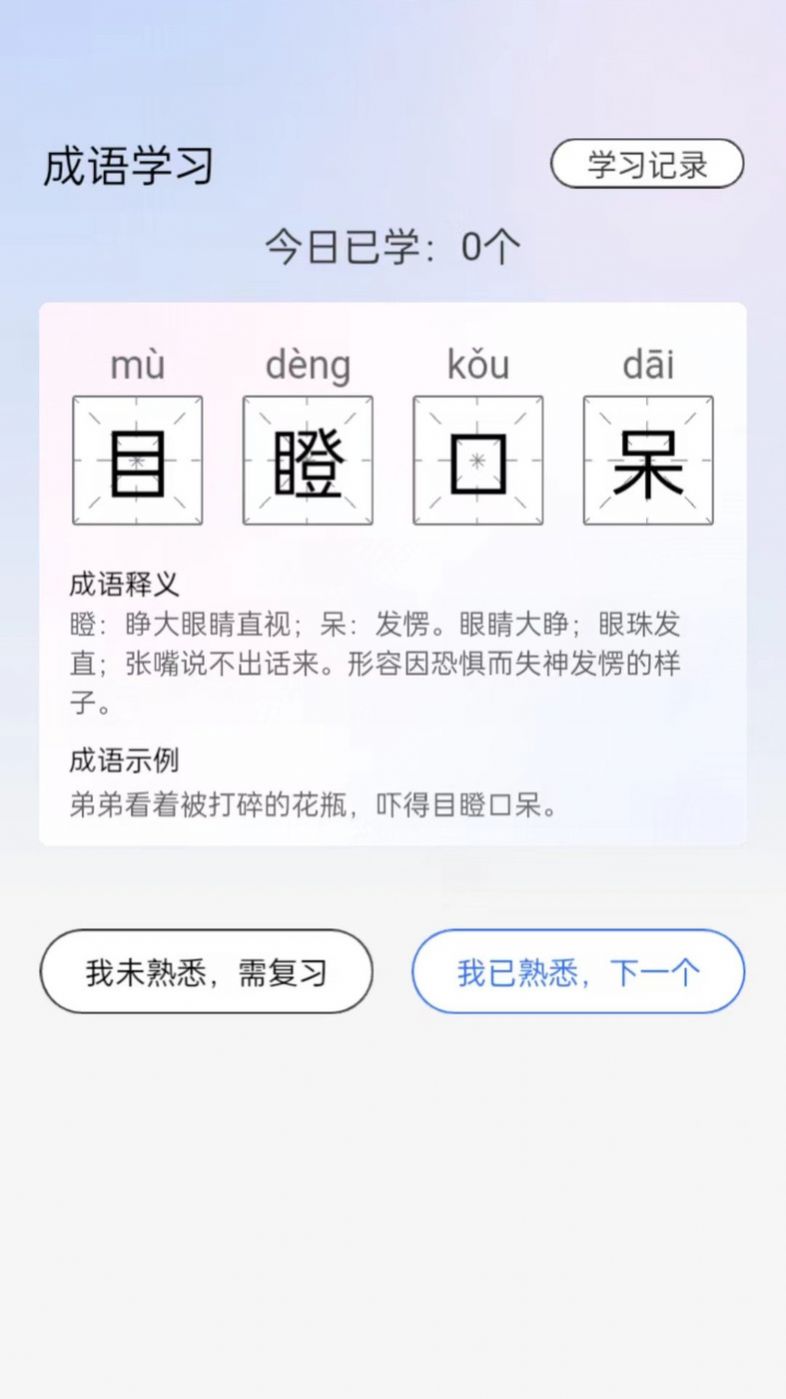
Task: Mark the idiom as unfamiliar for review
Action: click(205, 971)
